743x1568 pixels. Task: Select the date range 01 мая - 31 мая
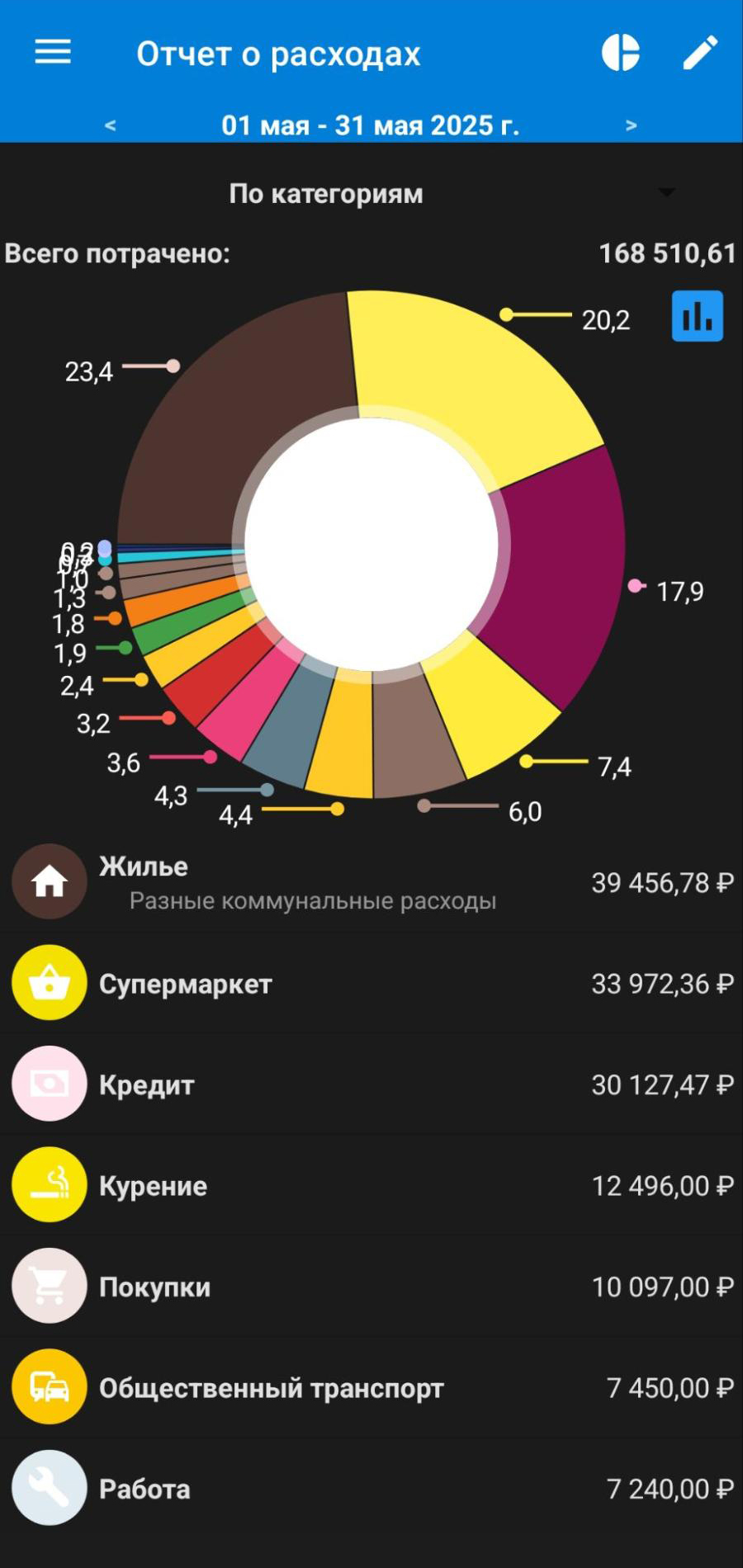(370, 125)
